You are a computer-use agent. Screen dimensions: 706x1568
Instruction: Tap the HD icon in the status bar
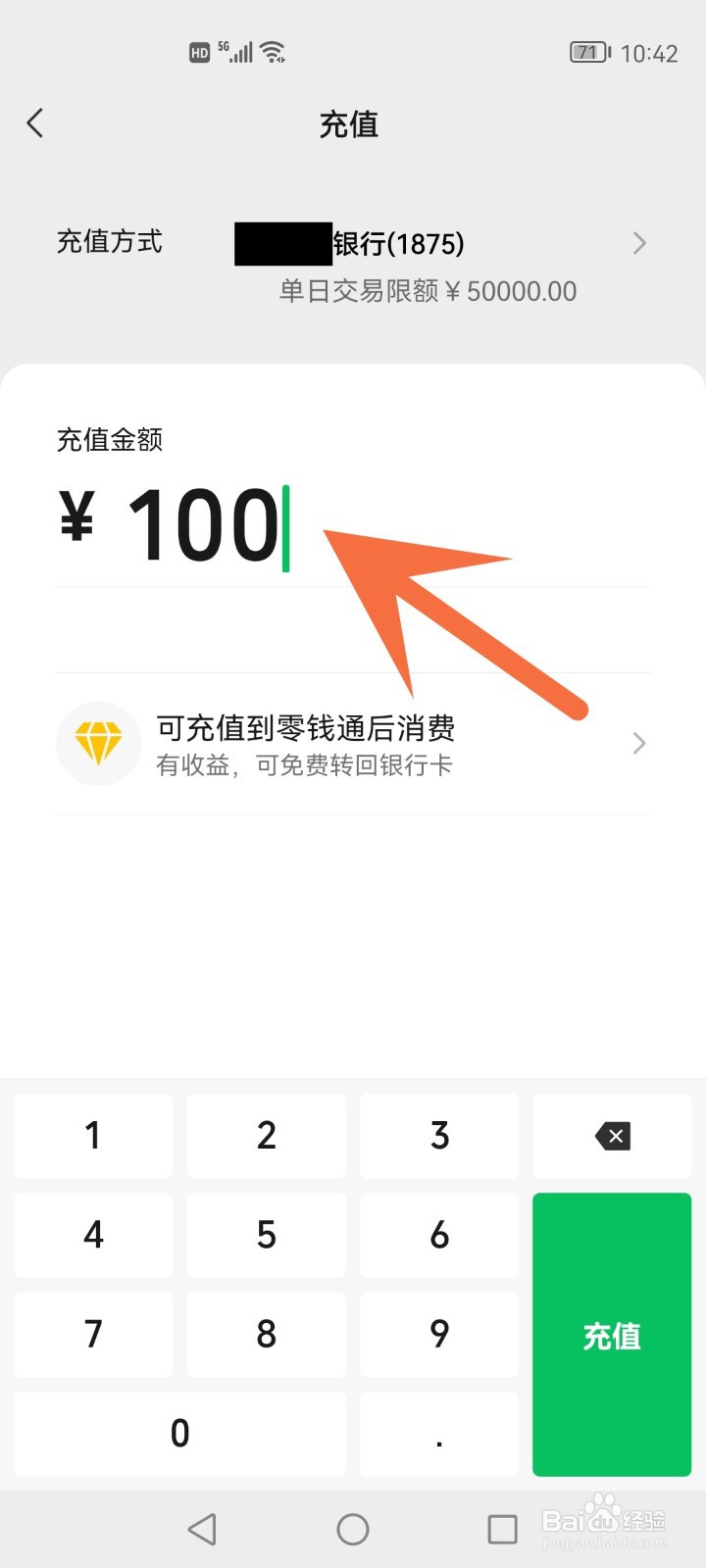pyautogui.click(x=197, y=52)
